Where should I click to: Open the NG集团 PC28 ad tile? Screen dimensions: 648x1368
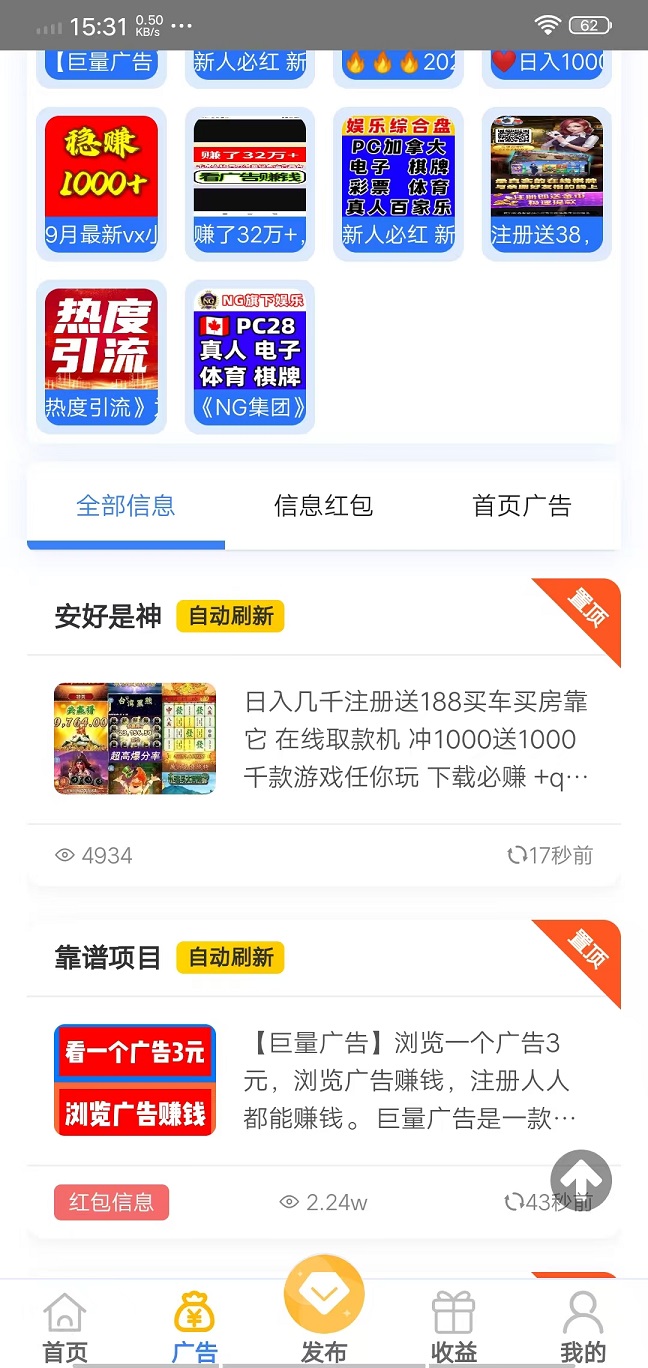[250, 357]
